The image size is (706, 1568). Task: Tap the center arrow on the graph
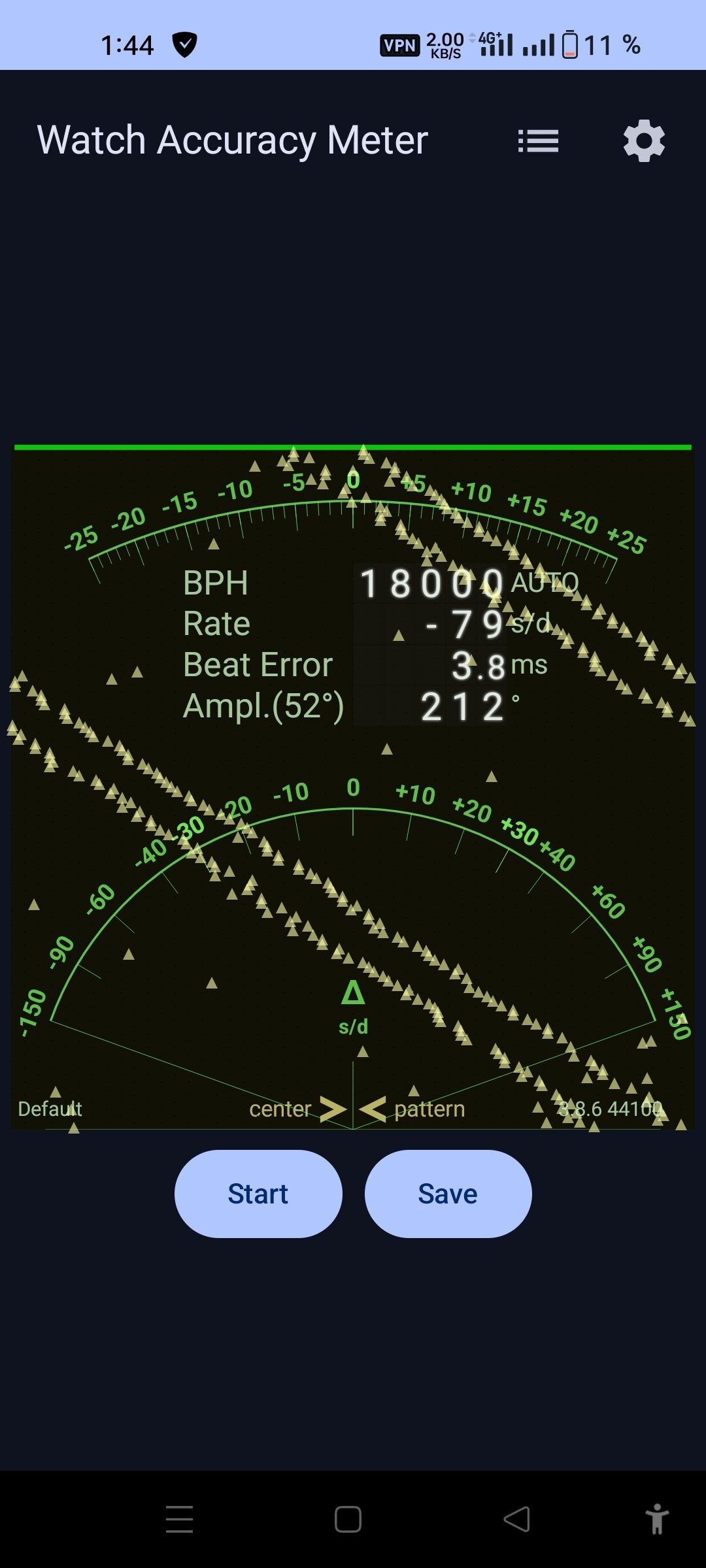(x=331, y=1109)
